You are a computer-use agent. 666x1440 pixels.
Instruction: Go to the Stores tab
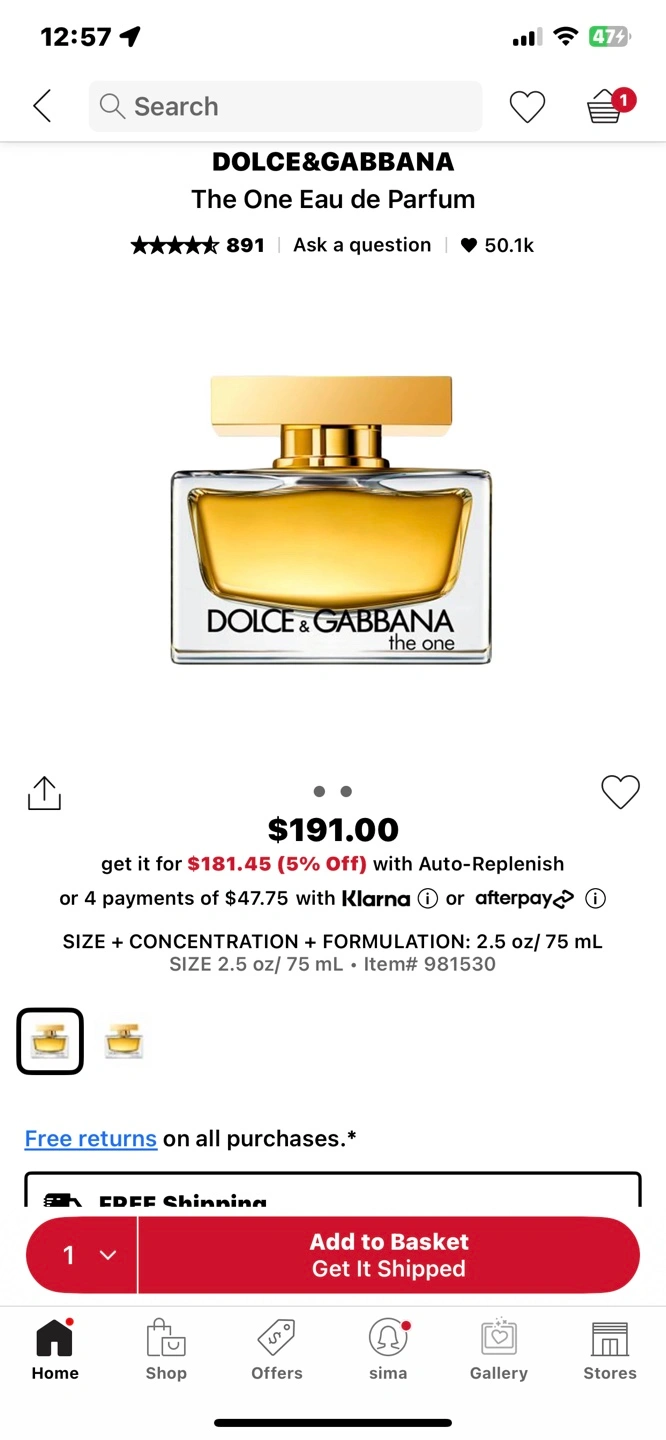tap(609, 1351)
